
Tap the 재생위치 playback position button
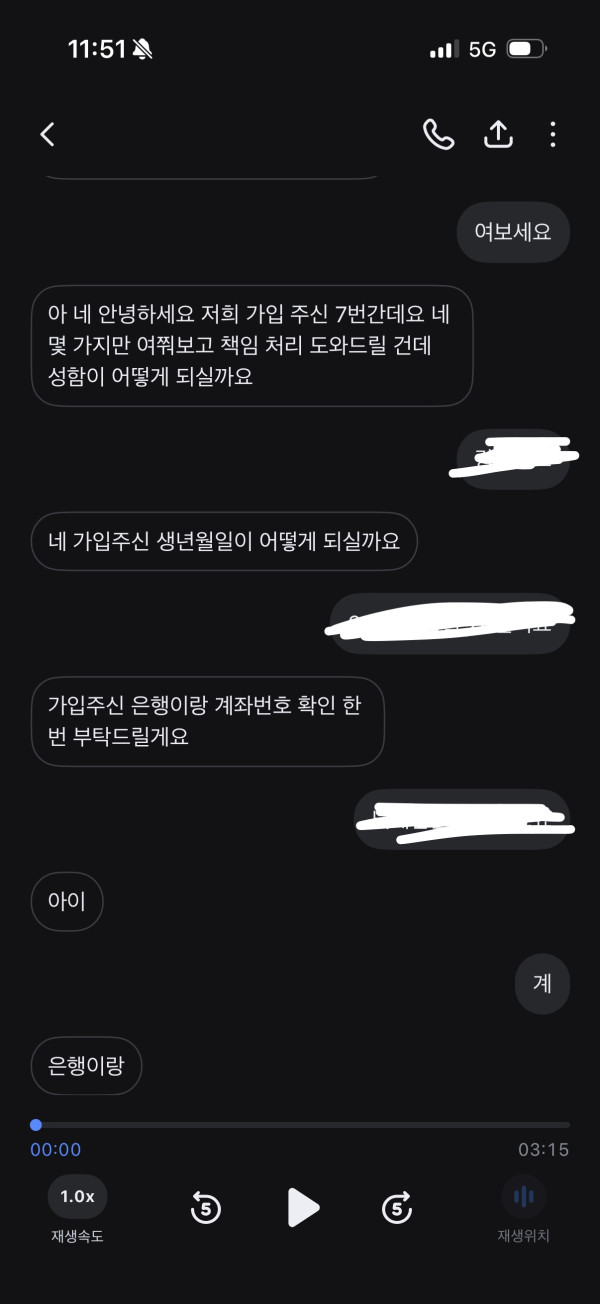tap(523, 1198)
